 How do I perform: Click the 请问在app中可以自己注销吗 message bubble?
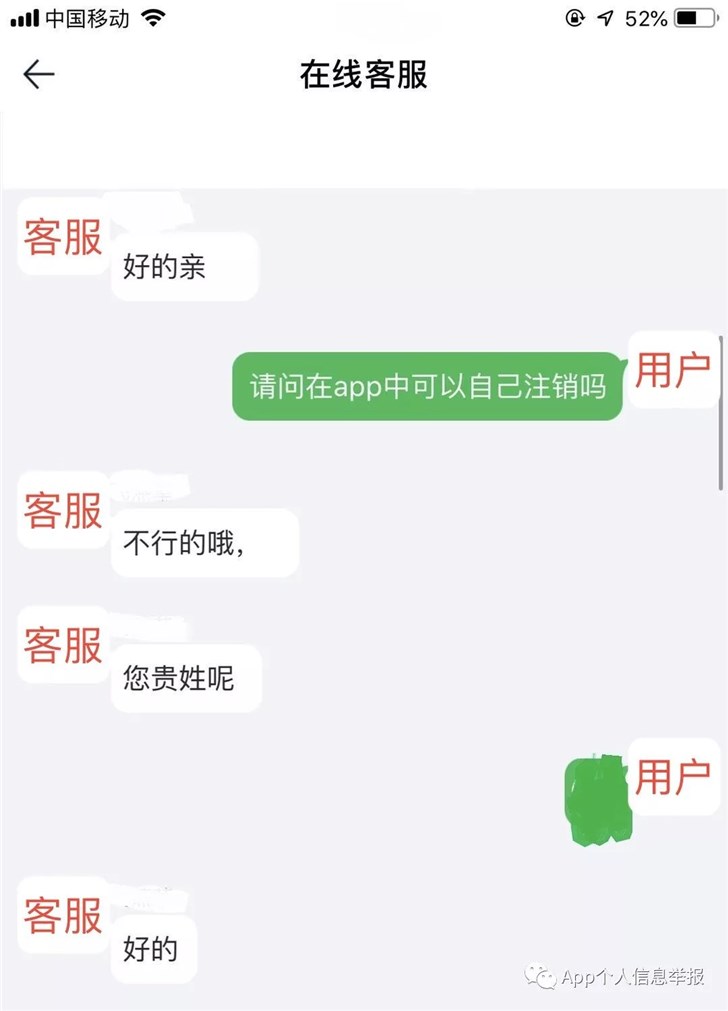tap(426, 386)
